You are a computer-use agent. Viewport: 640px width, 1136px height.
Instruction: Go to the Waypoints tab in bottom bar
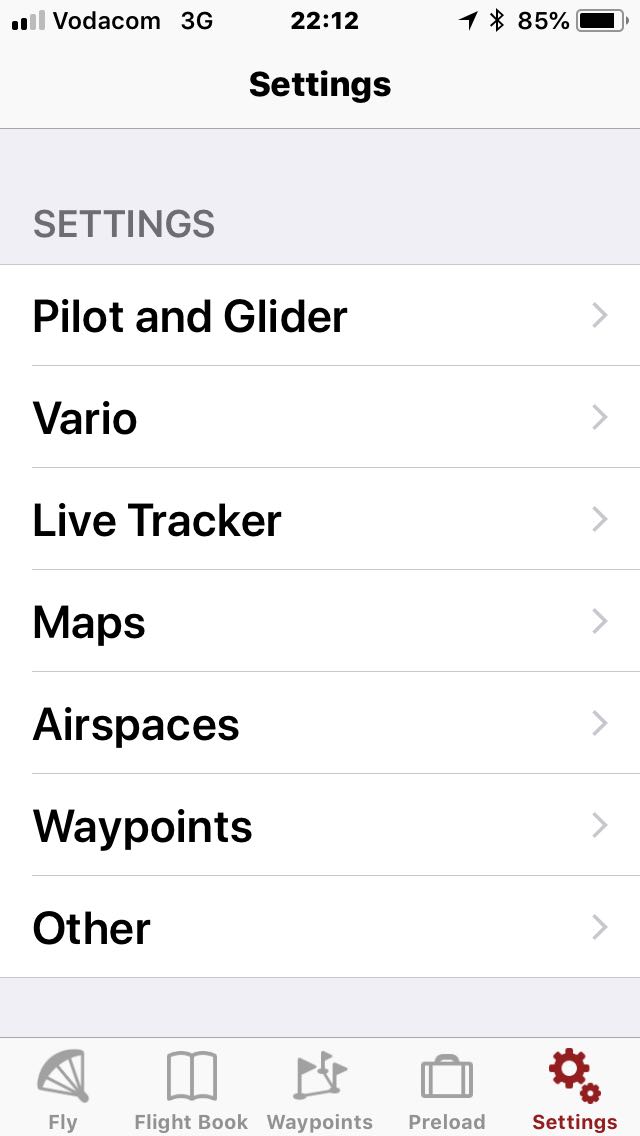[x=319, y=1090]
